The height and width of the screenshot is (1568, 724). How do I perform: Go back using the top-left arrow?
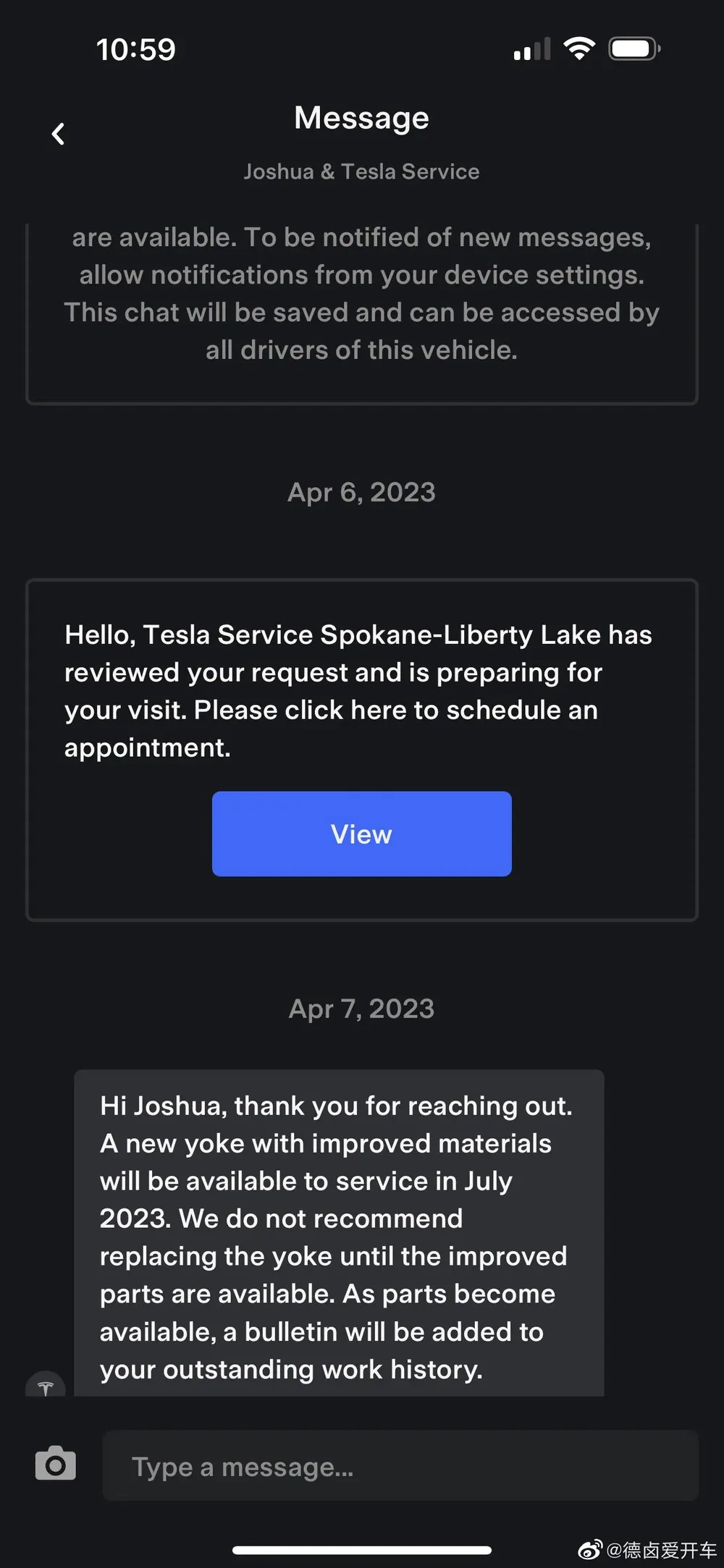(59, 134)
